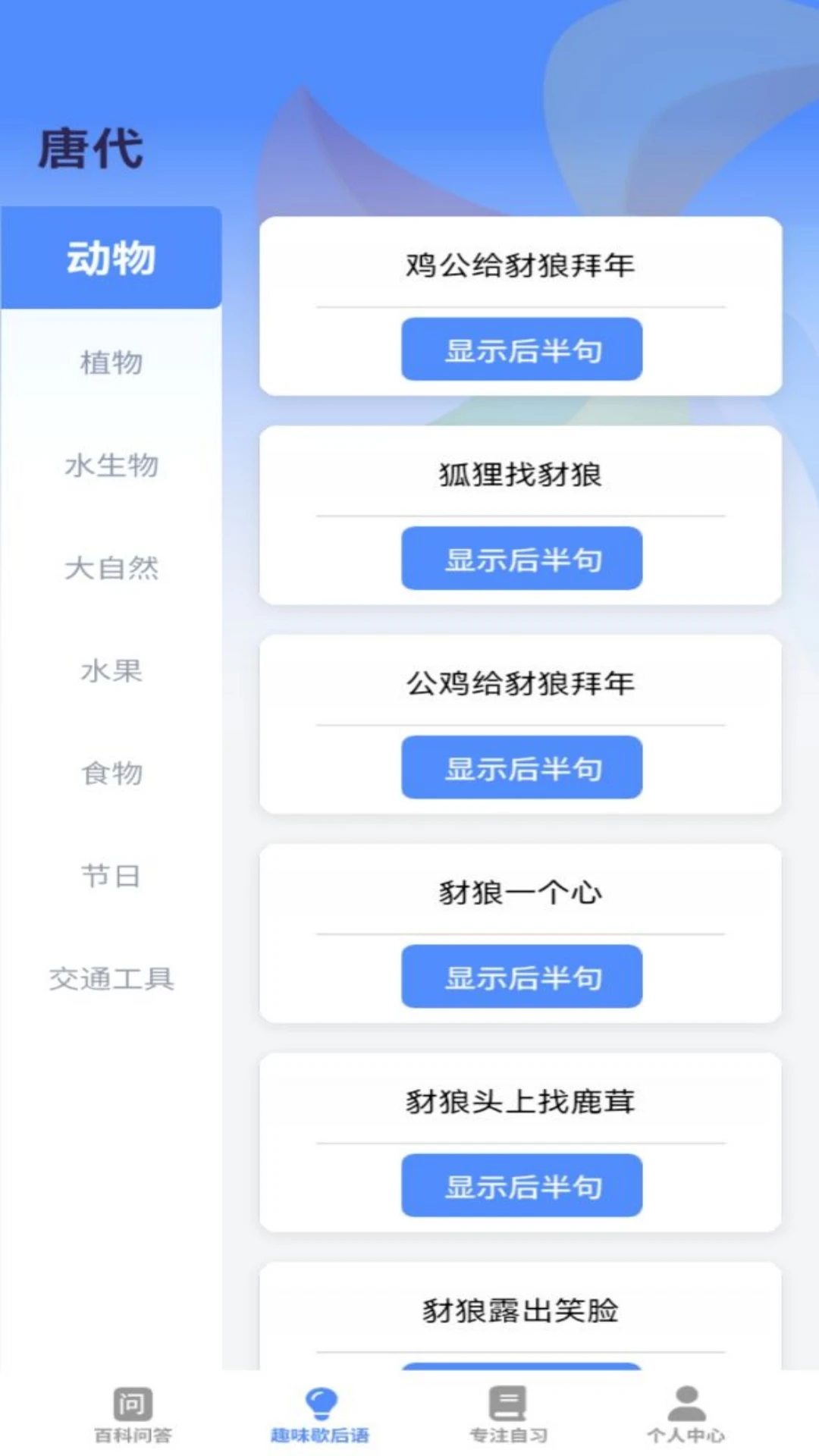This screenshot has width=819, height=1456.
Task: Select the 动物 category
Action: [111, 258]
